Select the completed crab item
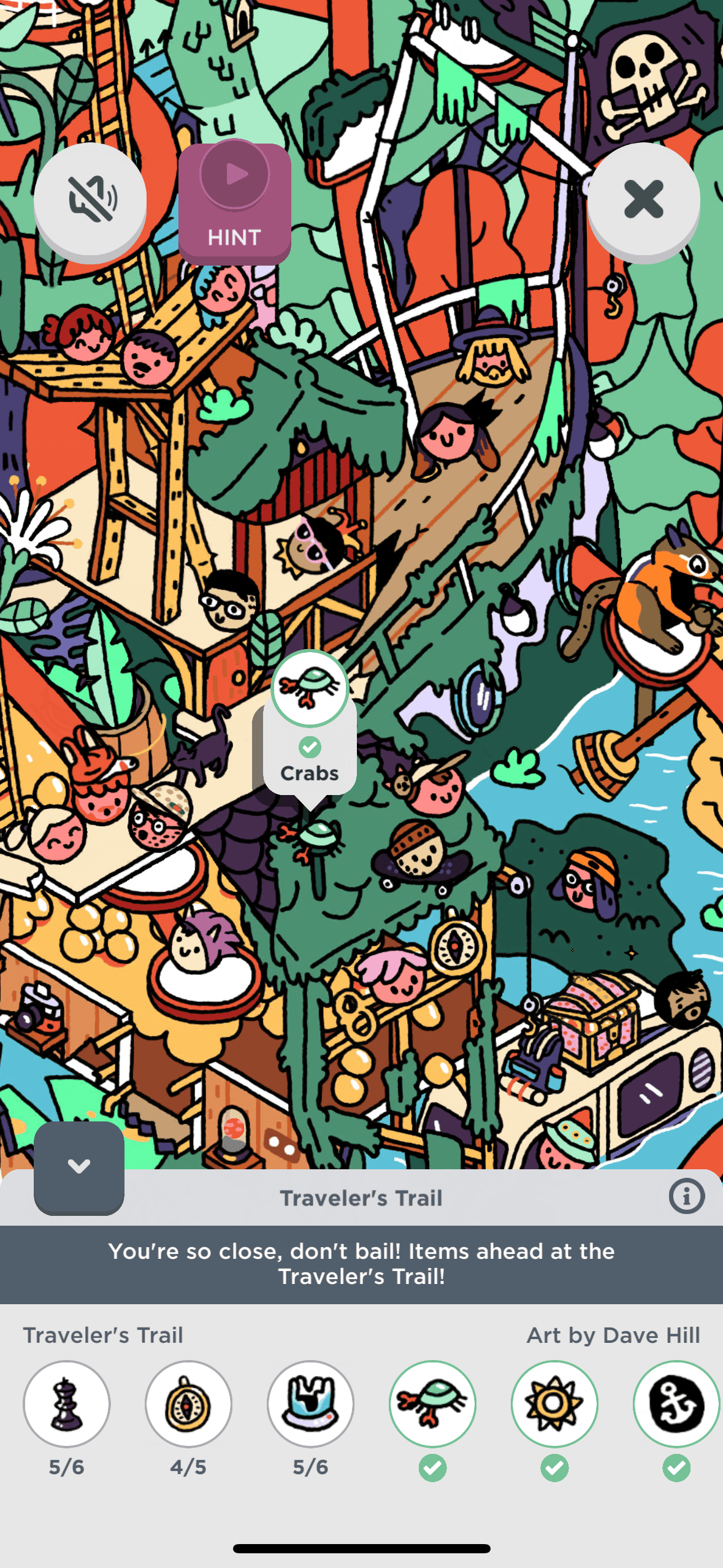The height and width of the screenshot is (1568, 723). pyautogui.click(x=432, y=1404)
